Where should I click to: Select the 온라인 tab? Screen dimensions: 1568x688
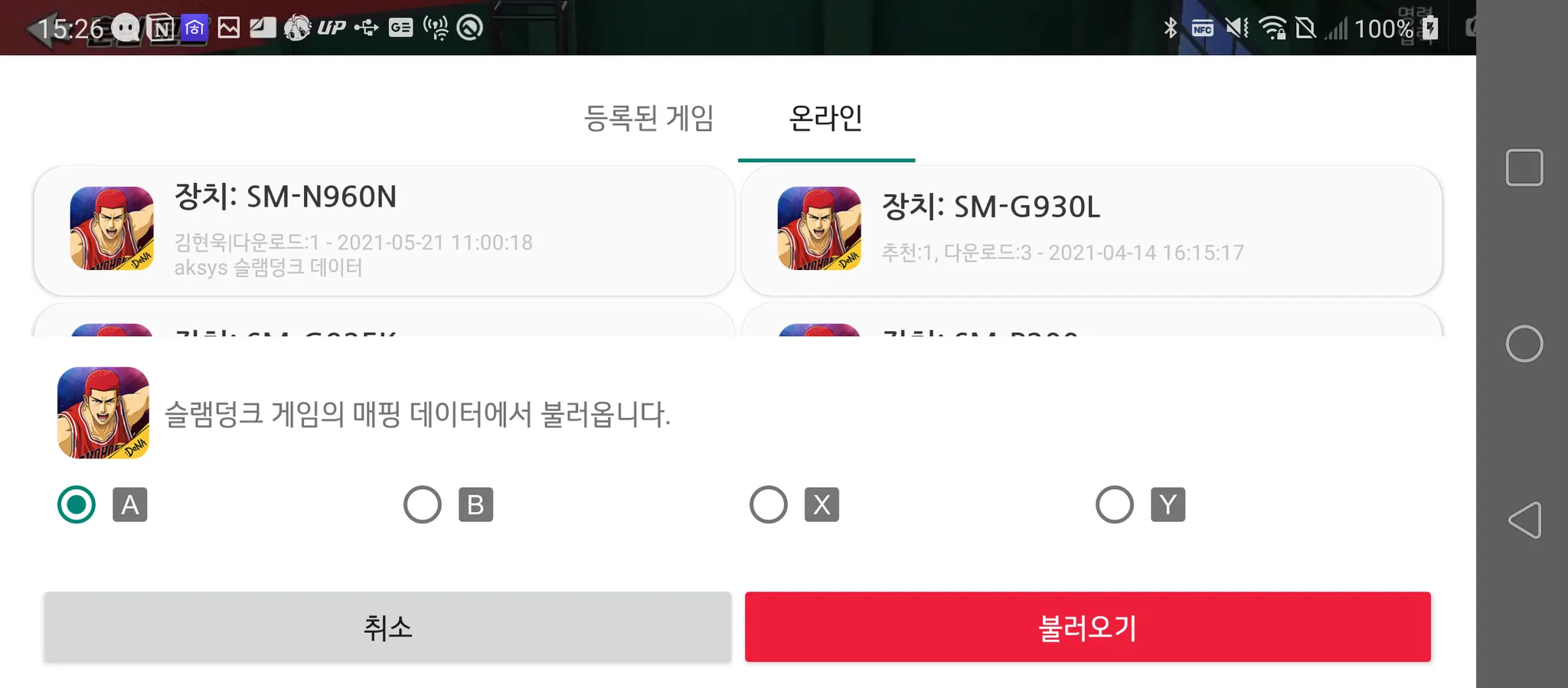coord(825,119)
